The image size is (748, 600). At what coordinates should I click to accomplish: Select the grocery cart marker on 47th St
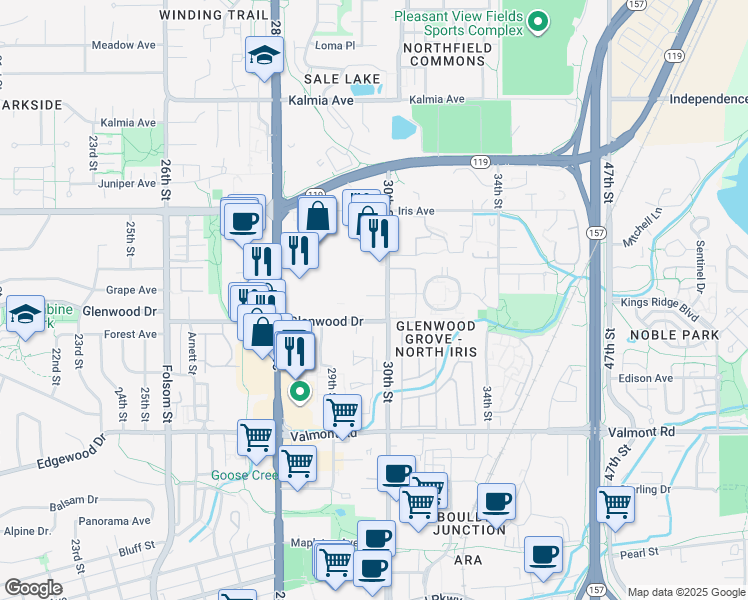pos(616,504)
